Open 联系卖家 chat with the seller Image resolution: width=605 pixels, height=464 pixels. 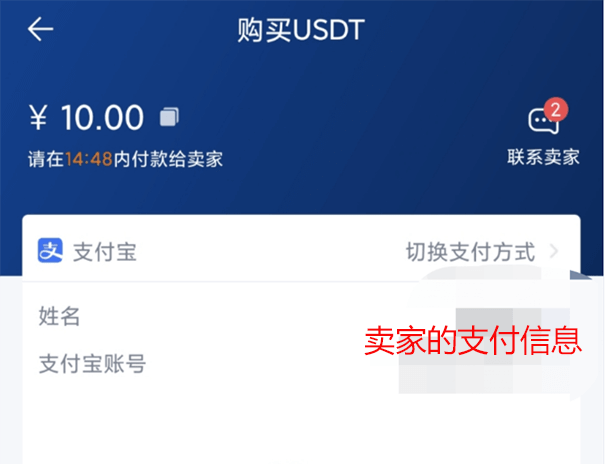coord(543,133)
